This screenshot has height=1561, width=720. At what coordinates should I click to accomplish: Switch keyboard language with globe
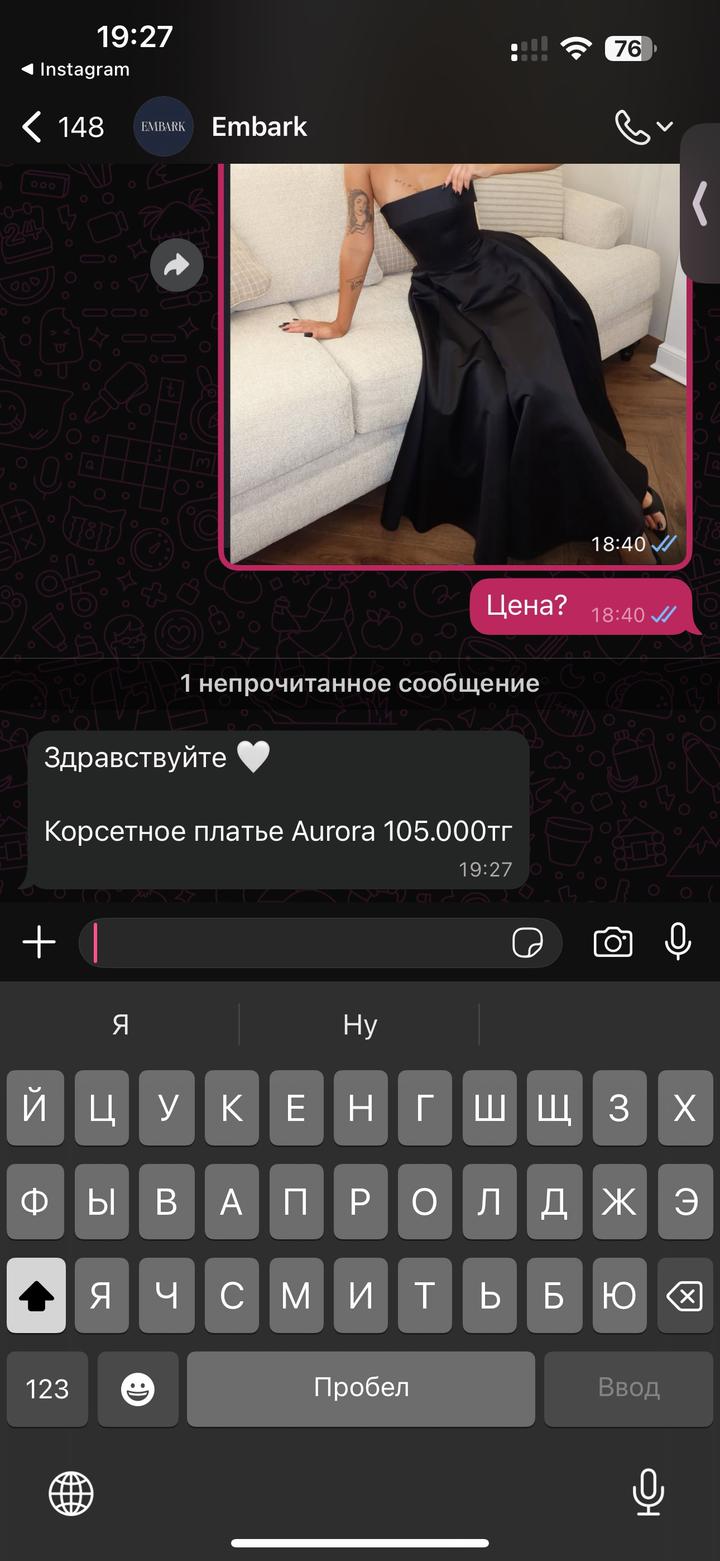71,1494
